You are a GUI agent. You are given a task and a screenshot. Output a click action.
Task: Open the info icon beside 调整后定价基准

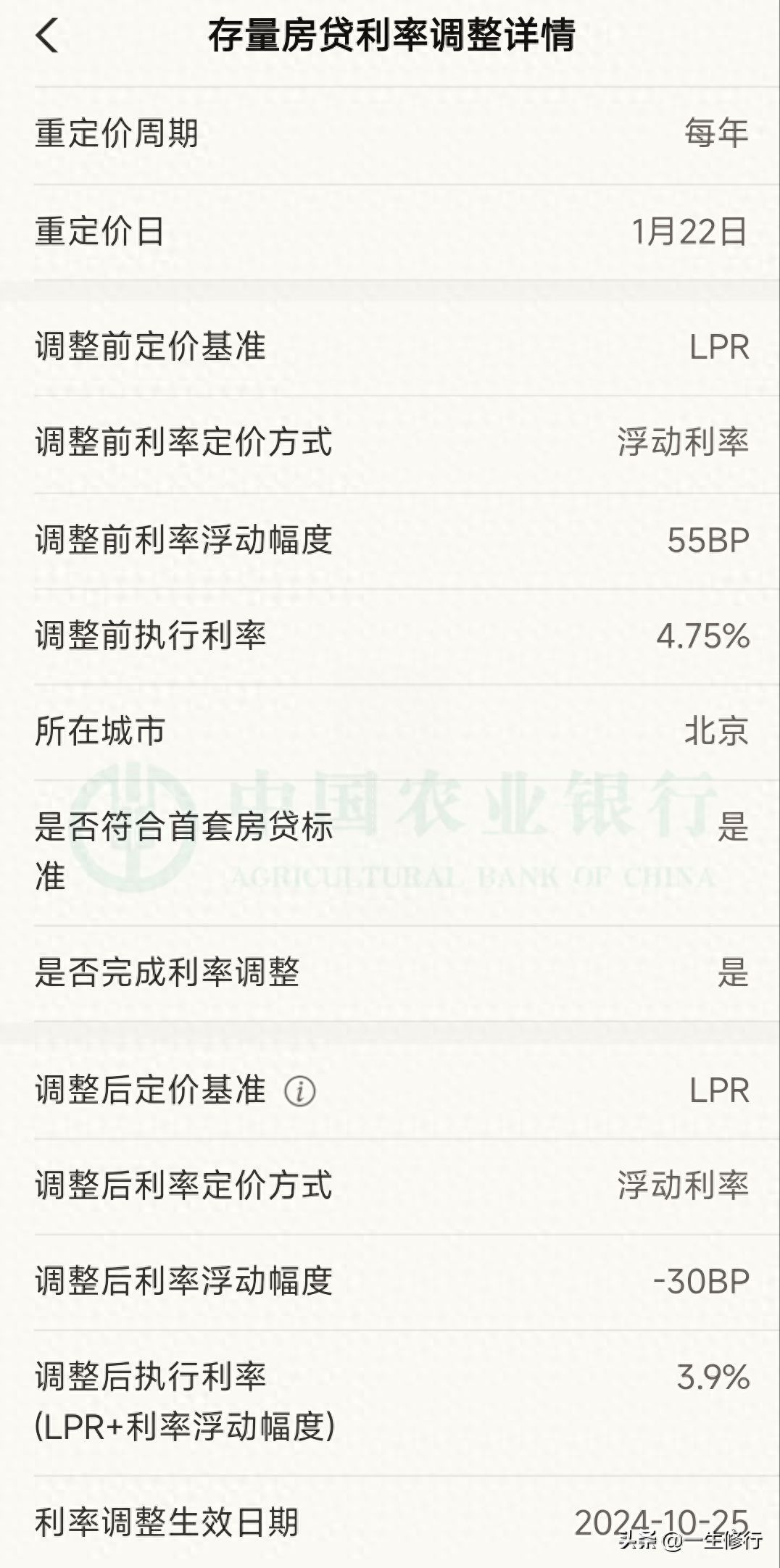pyautogui.click(x=299, y=1090)
